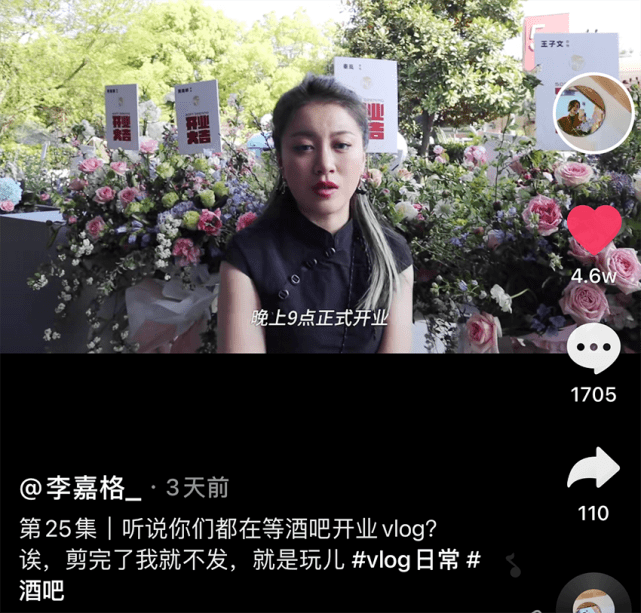Tap the red heart like icon
641x613 pixels.
(594, 230)
